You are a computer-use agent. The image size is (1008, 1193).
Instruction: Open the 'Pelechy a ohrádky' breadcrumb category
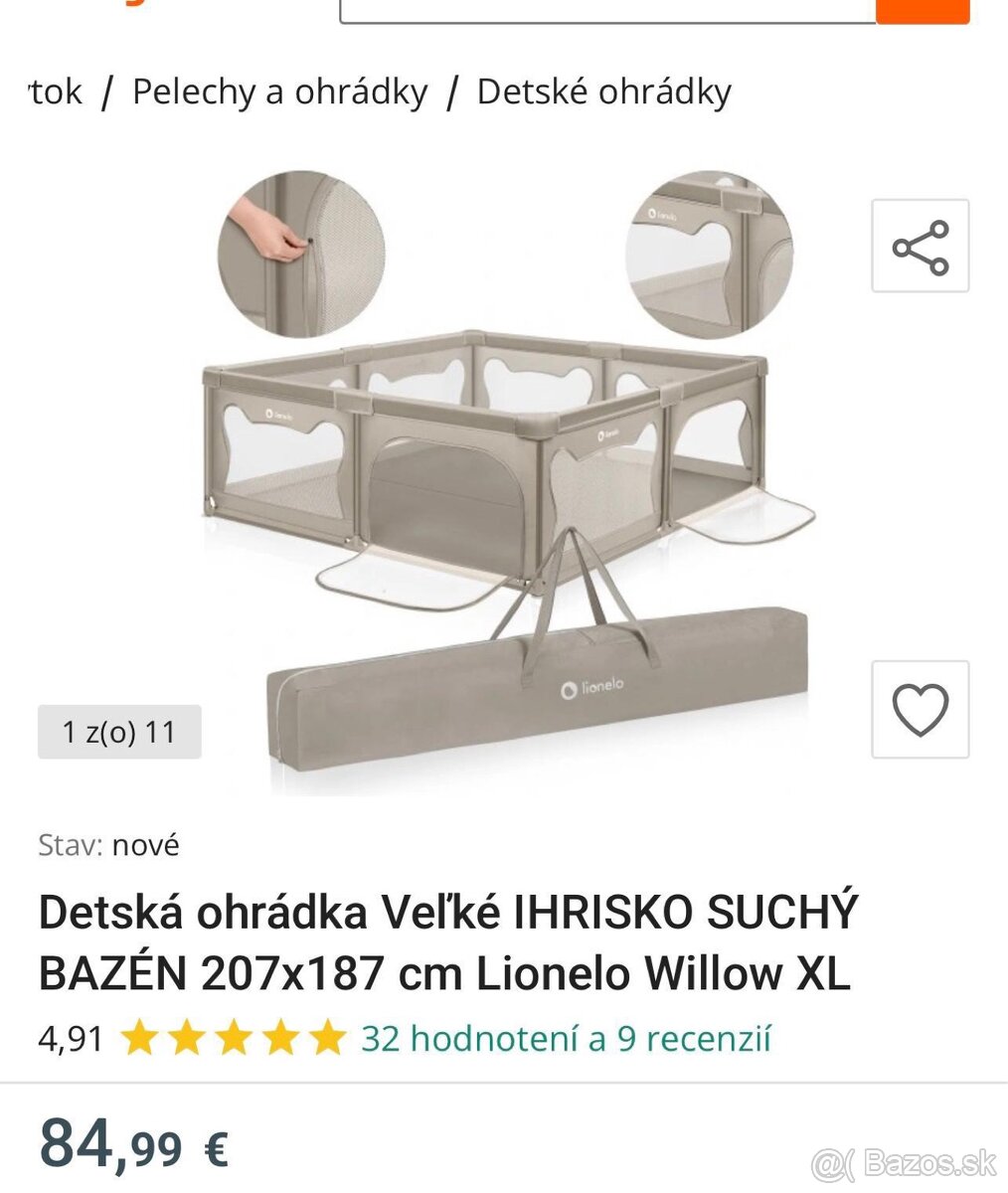(279, 91)
